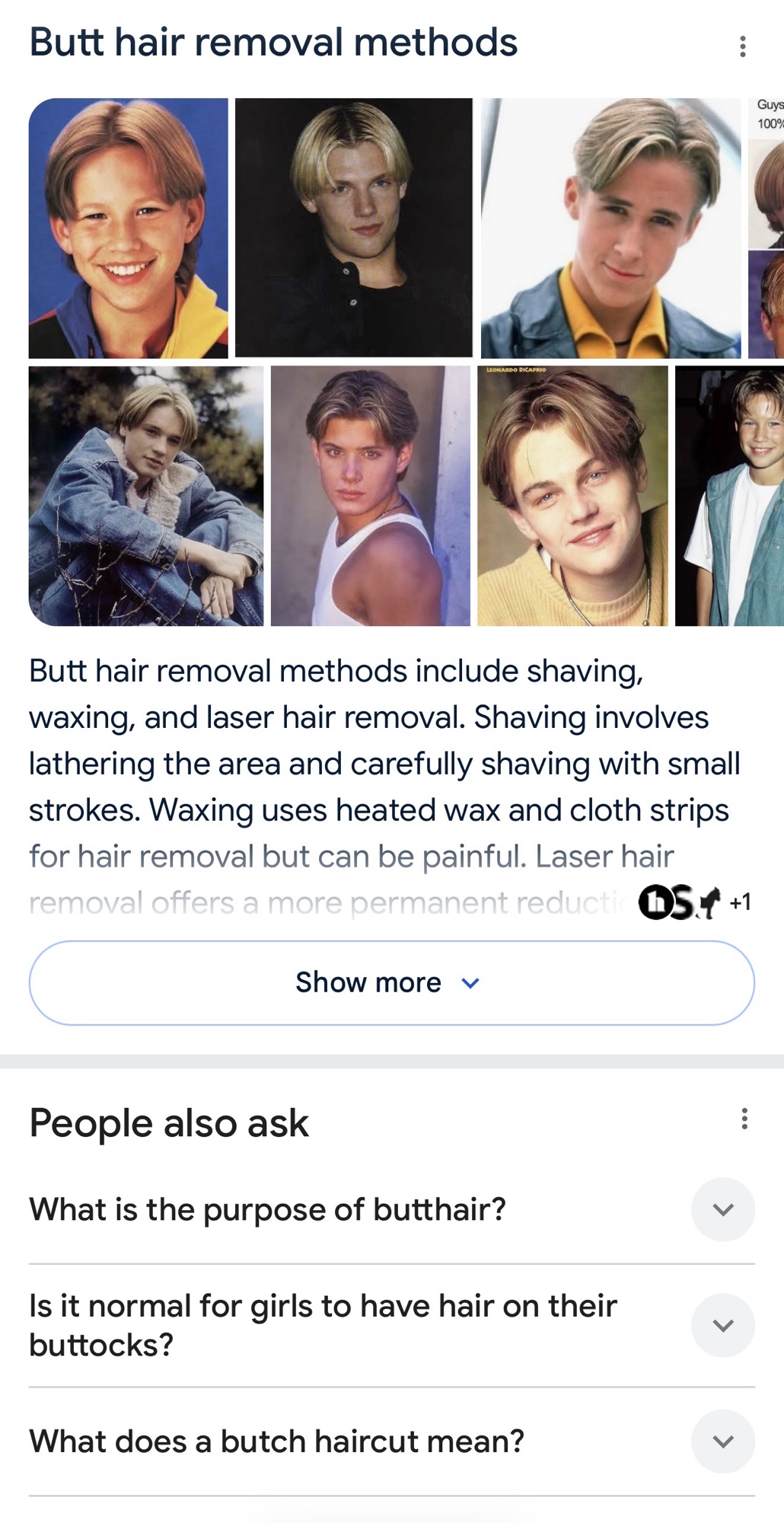Open the image labeled Leonardo DiCaprio

[x=572, y=496]
